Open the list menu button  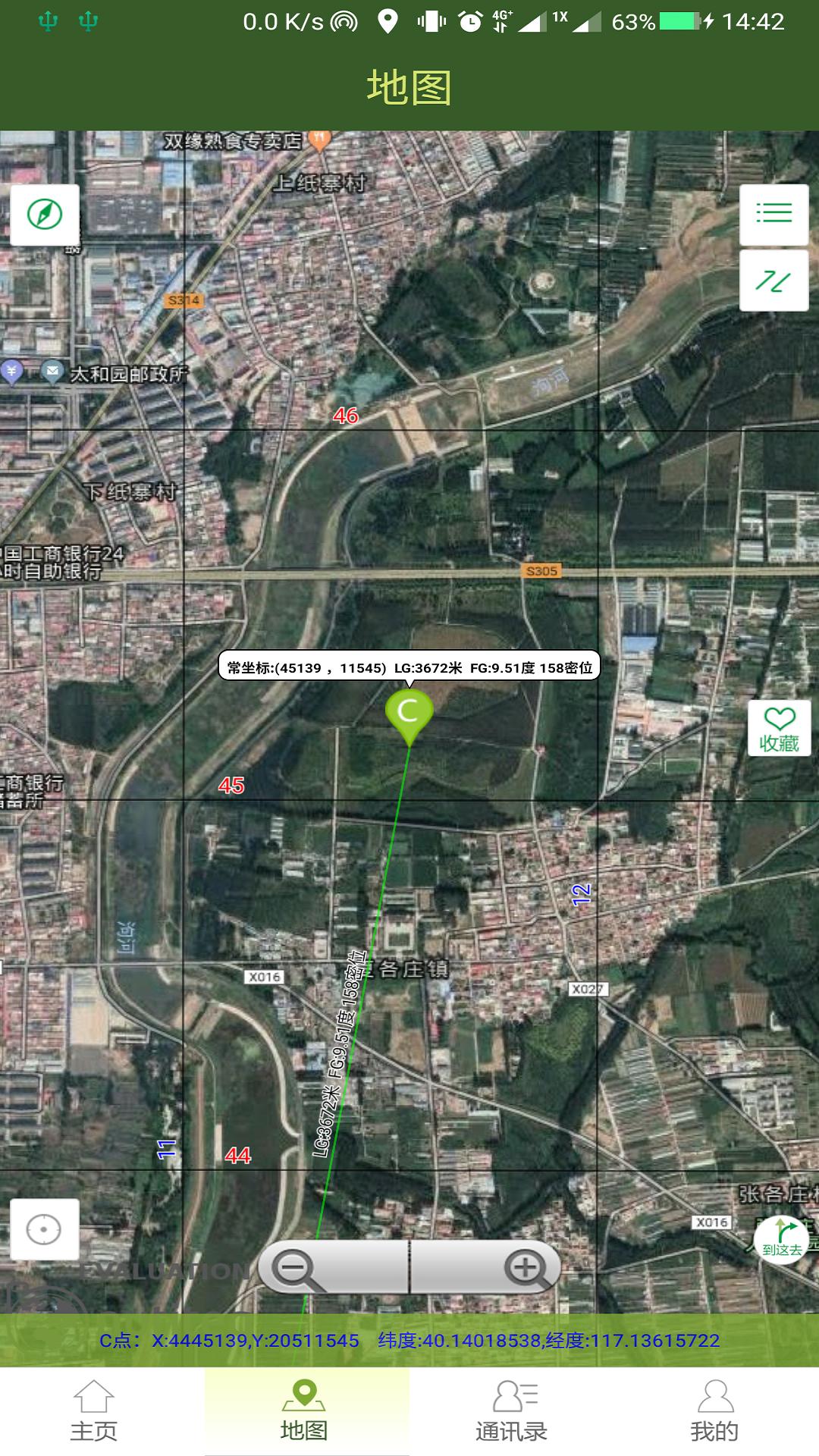(773, 214)
